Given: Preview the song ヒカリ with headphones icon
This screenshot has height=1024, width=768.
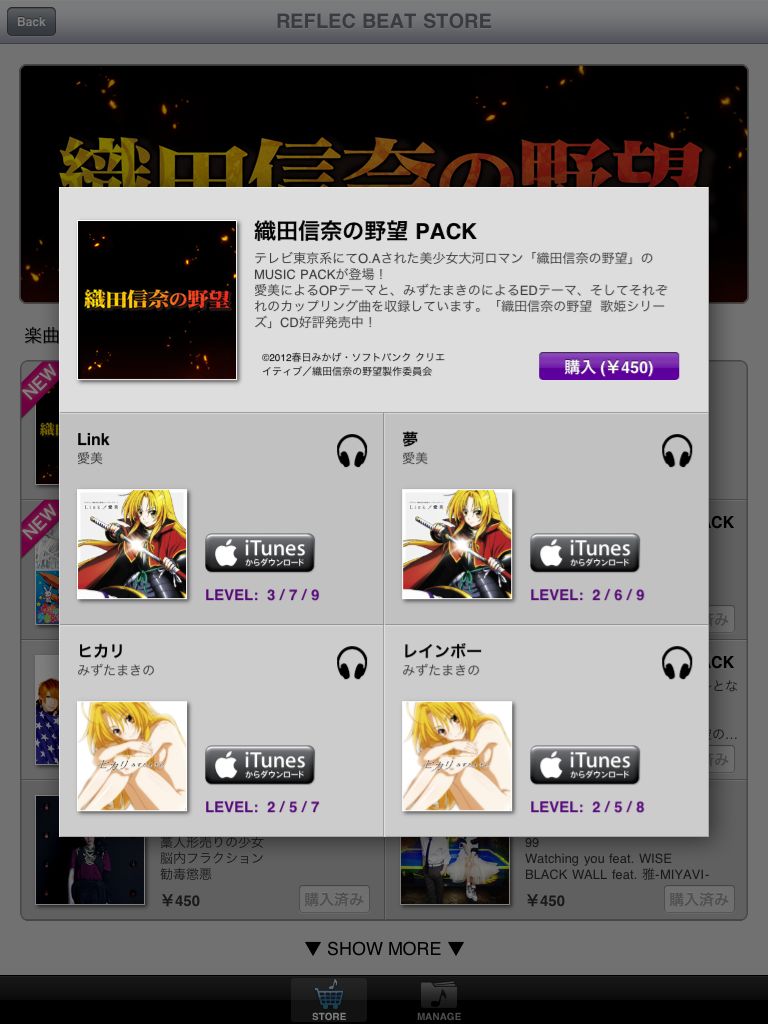Looking at the screenshot, I should [x=352, y=663].
